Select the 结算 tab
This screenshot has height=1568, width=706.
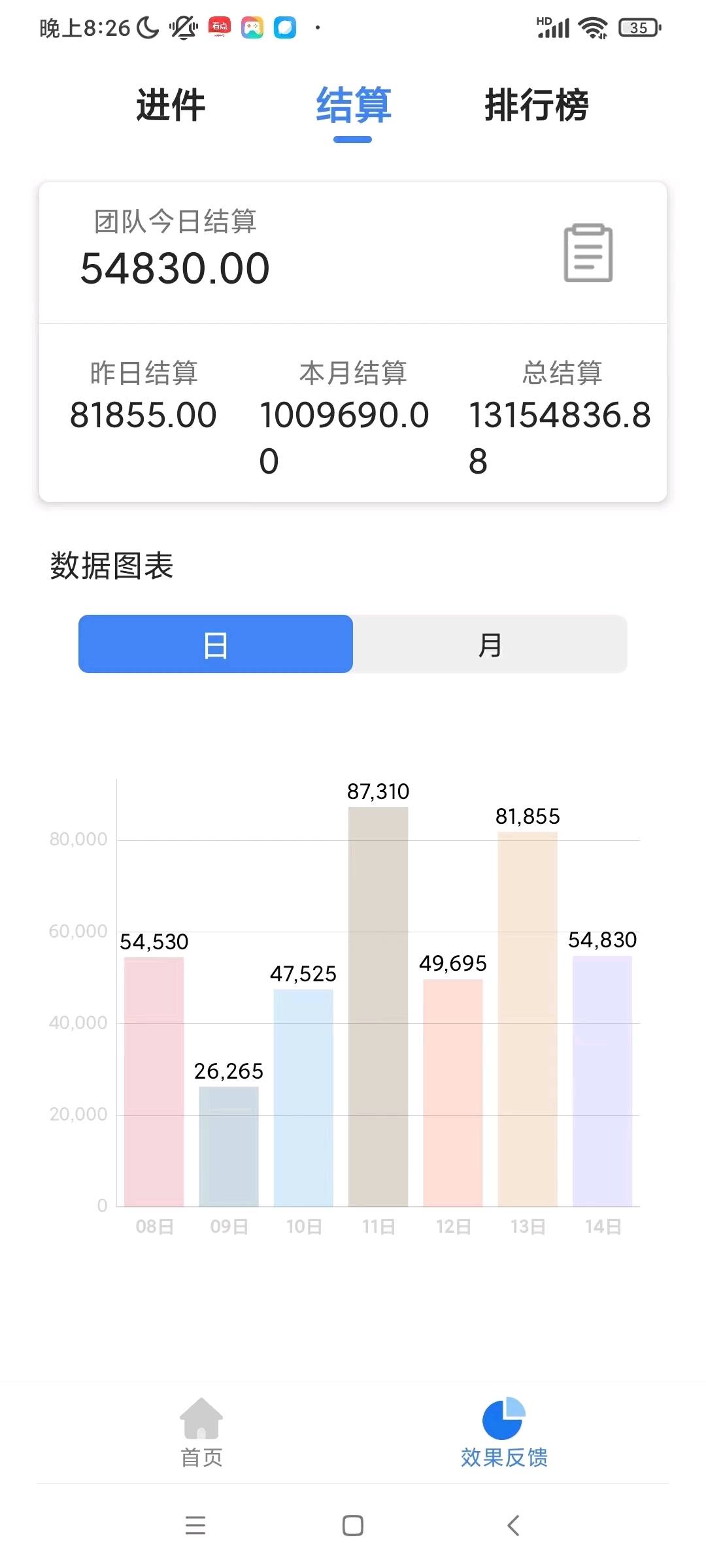pyautogui.click(x=353, y=105)
